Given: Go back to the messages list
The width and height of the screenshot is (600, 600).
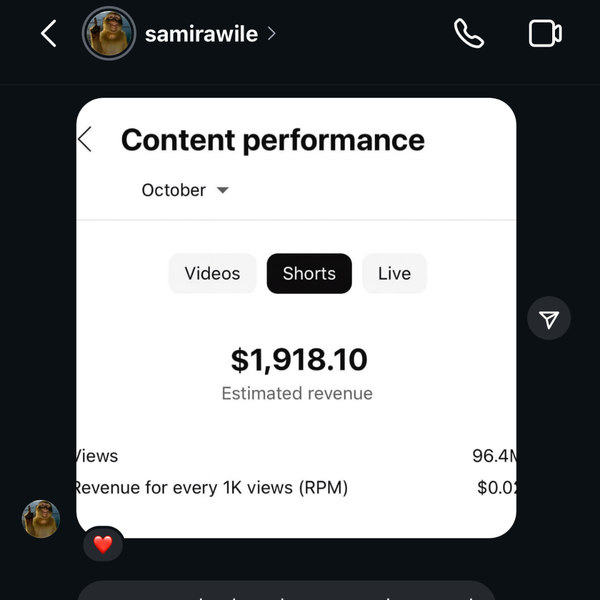Looking at the screenshot, I should coord(48,34).
